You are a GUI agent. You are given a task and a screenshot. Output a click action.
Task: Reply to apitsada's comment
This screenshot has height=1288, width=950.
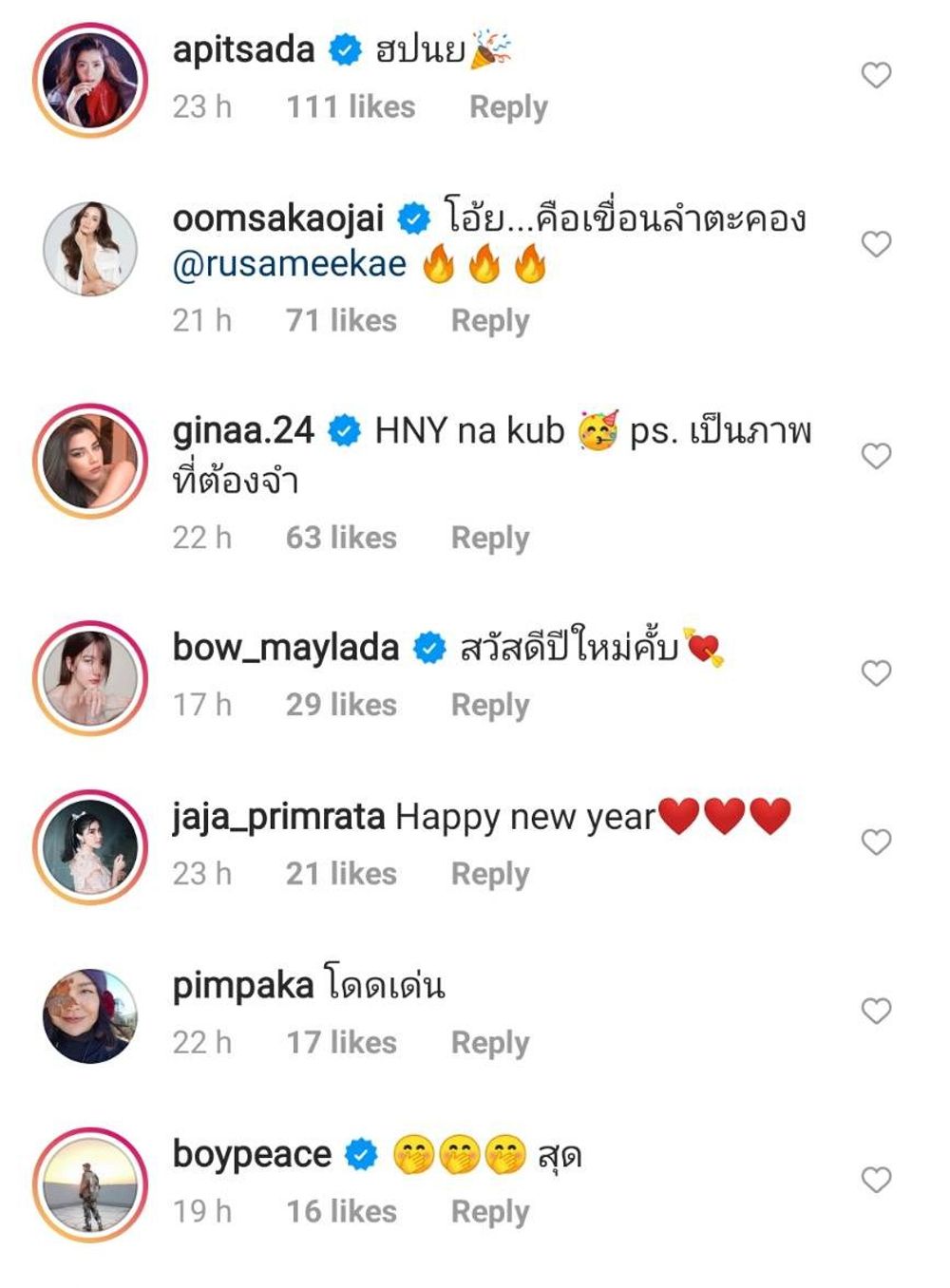tap(508, 107)
